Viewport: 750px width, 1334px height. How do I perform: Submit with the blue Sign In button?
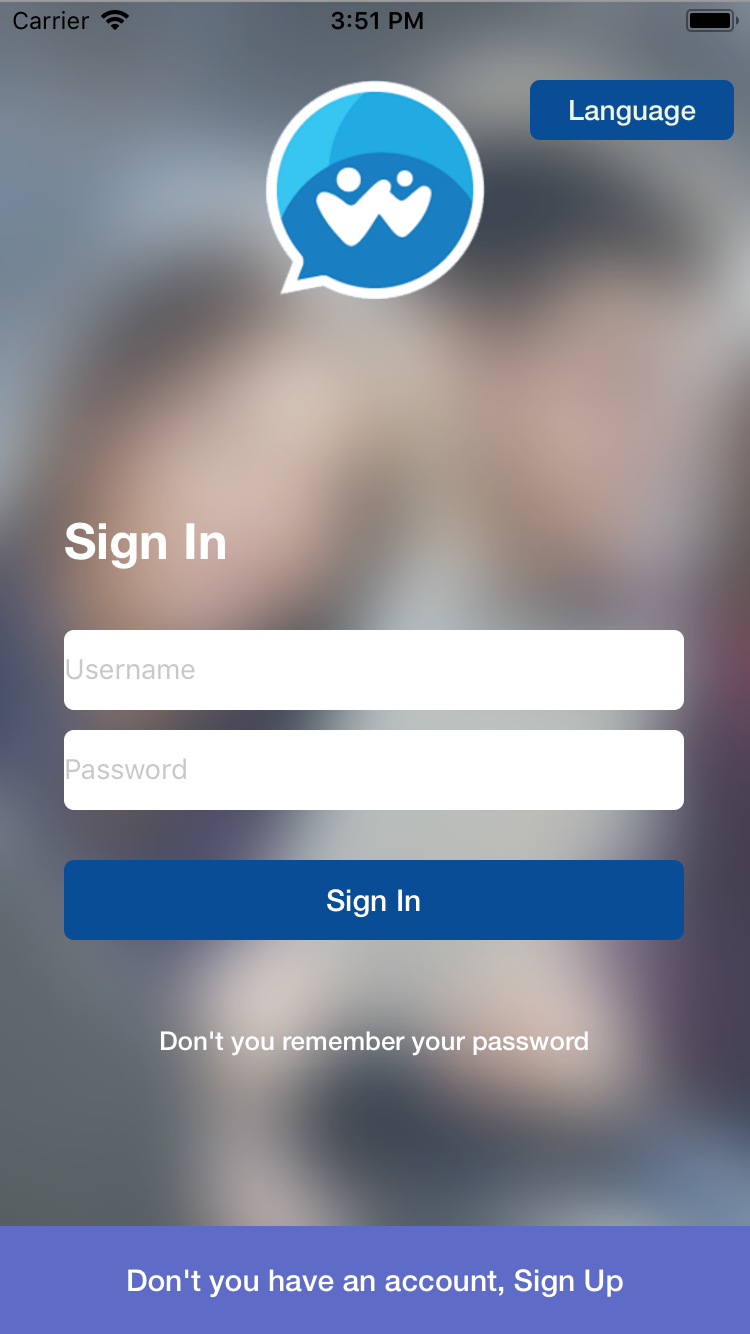coord(374,900)
